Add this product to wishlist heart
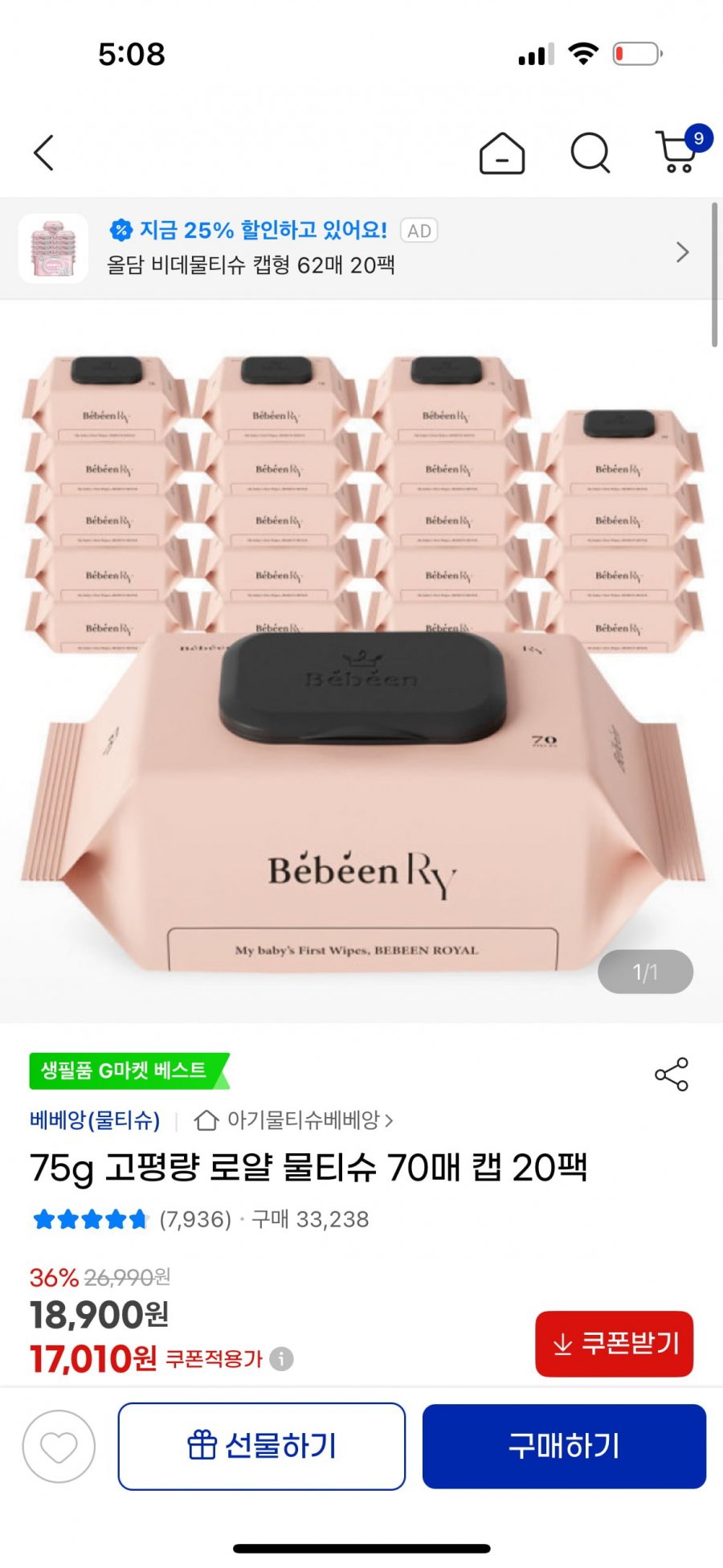This screenshot has width=723, height=1568. coord(59,1447)
